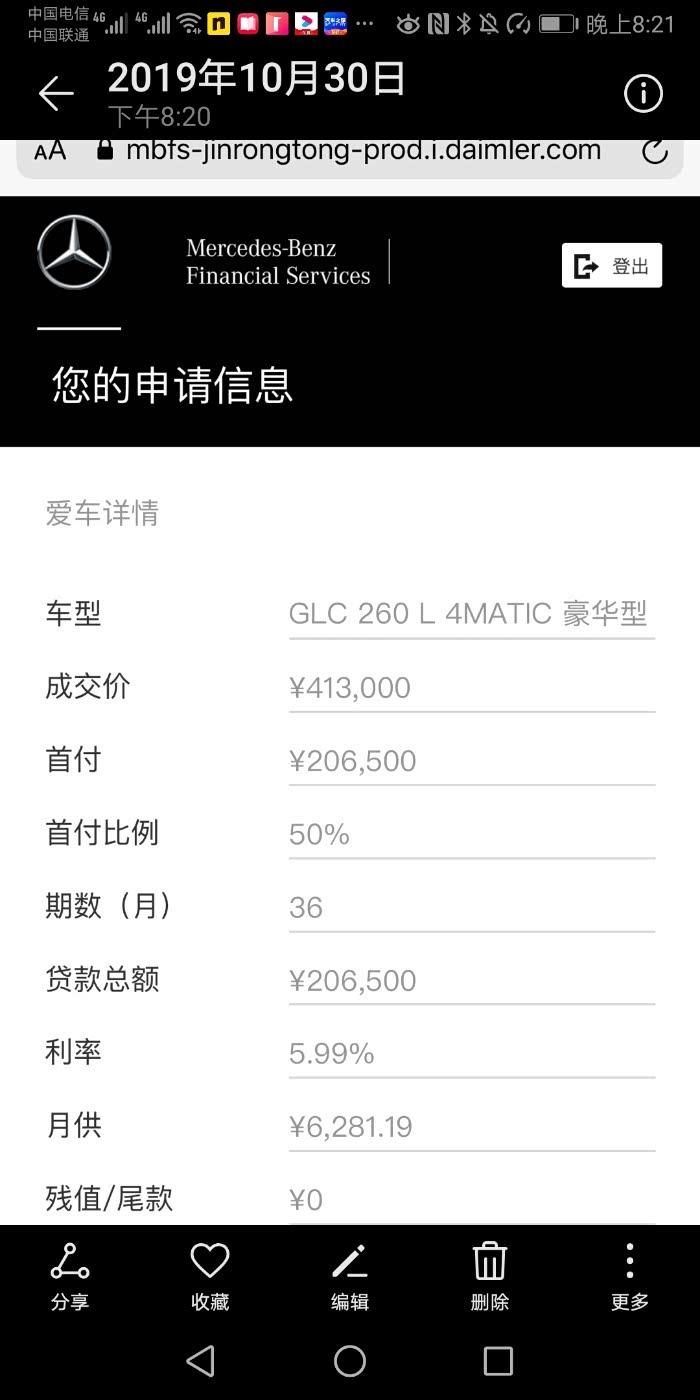700x1400 pixels.
Task: Delete this photo with 删除
Action: (490, 1275)
